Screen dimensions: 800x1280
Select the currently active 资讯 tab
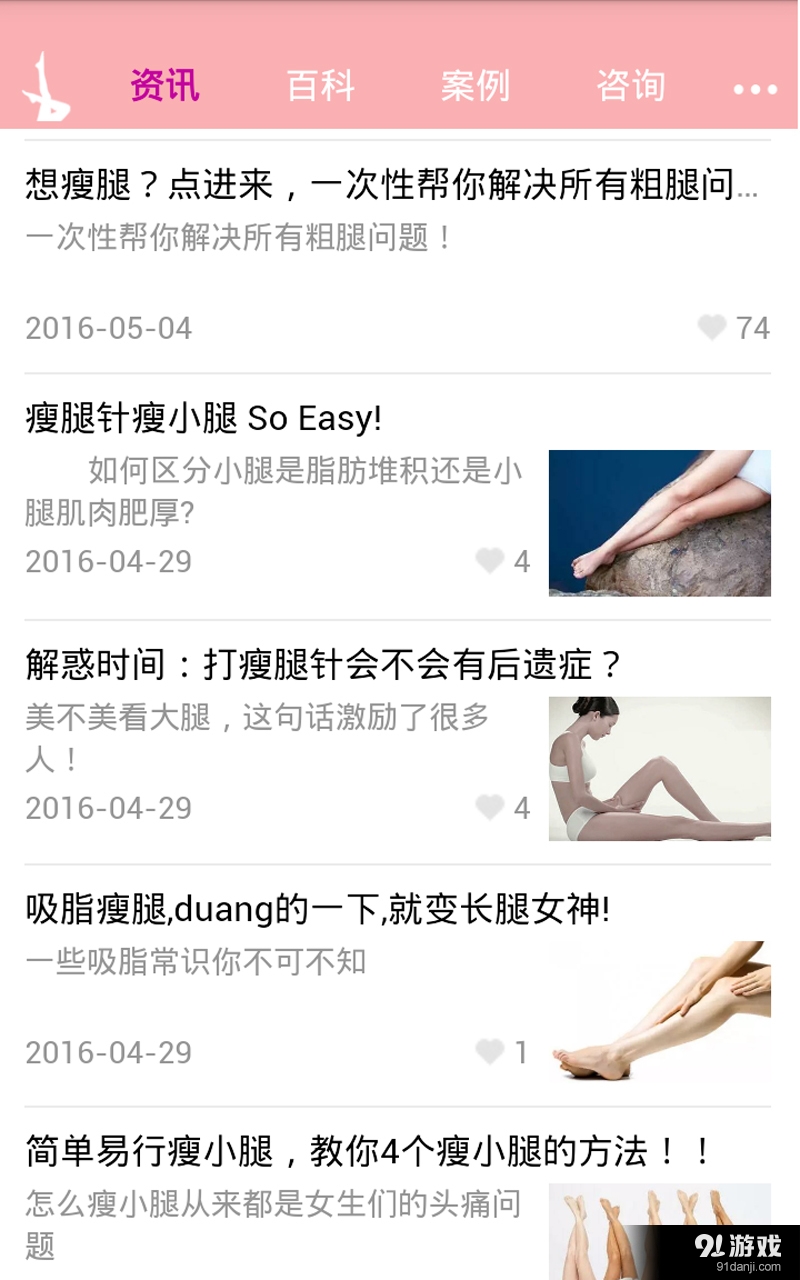click(x=165, y=88)
